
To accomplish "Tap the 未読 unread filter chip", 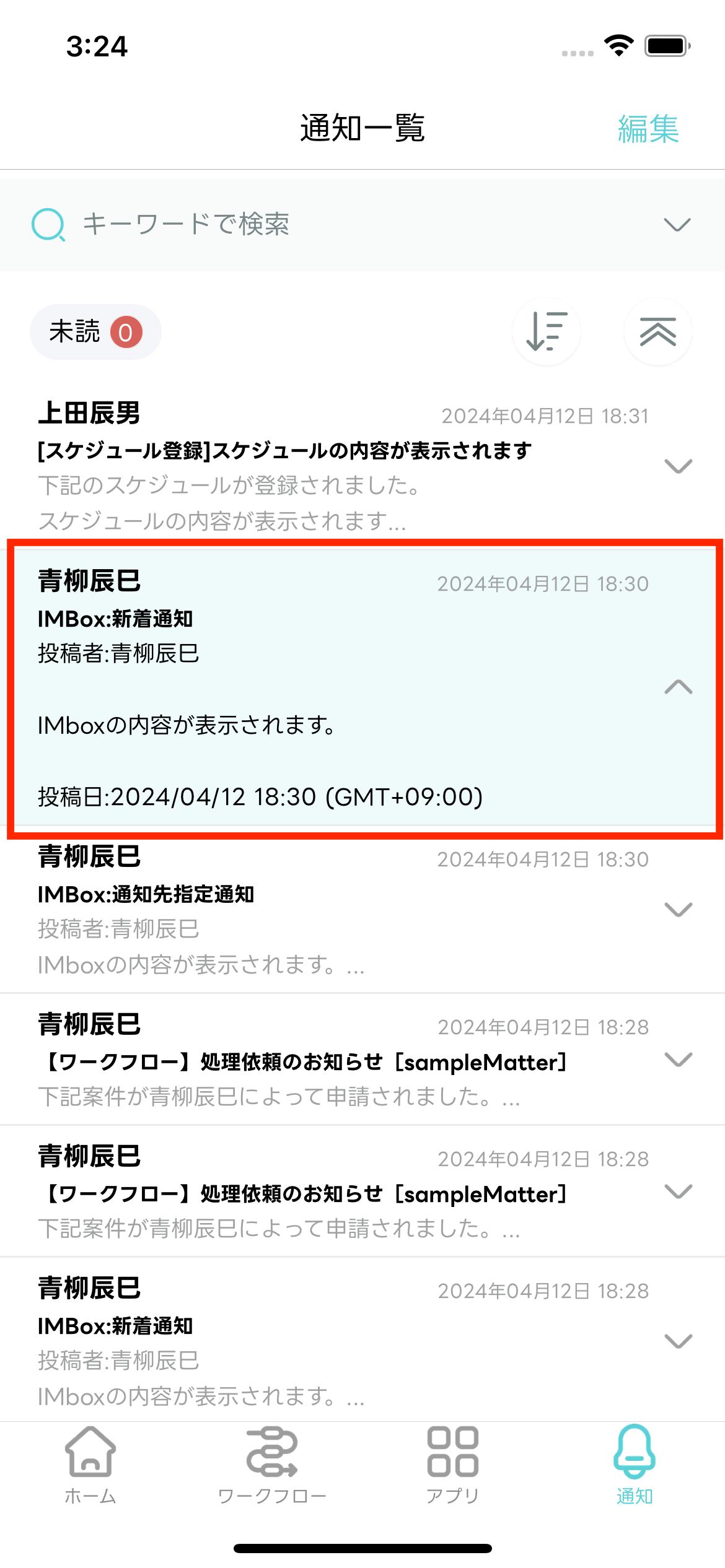I will tap(96, 332).
